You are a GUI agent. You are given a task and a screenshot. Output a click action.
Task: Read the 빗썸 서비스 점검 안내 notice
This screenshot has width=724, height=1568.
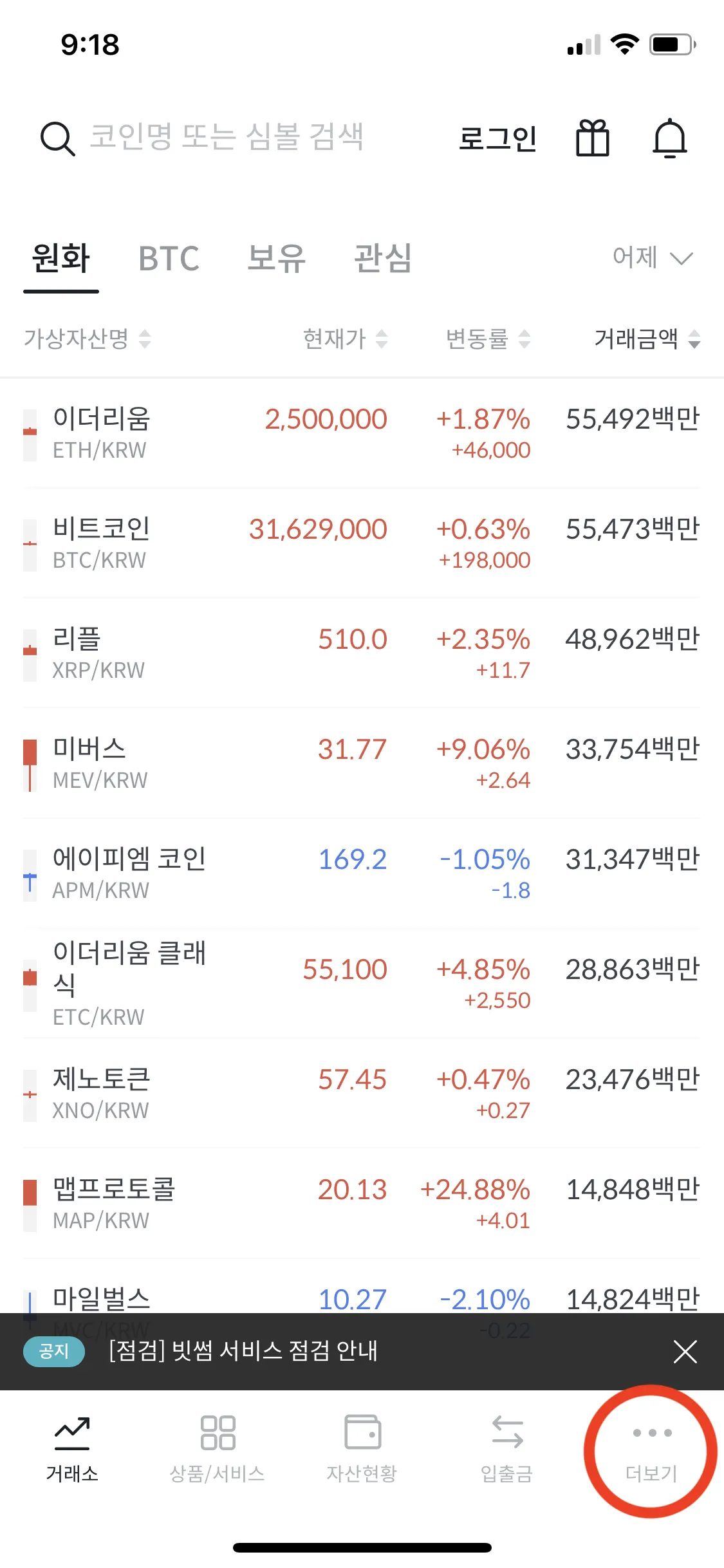pyautogui.click(x=243, y=1351)
